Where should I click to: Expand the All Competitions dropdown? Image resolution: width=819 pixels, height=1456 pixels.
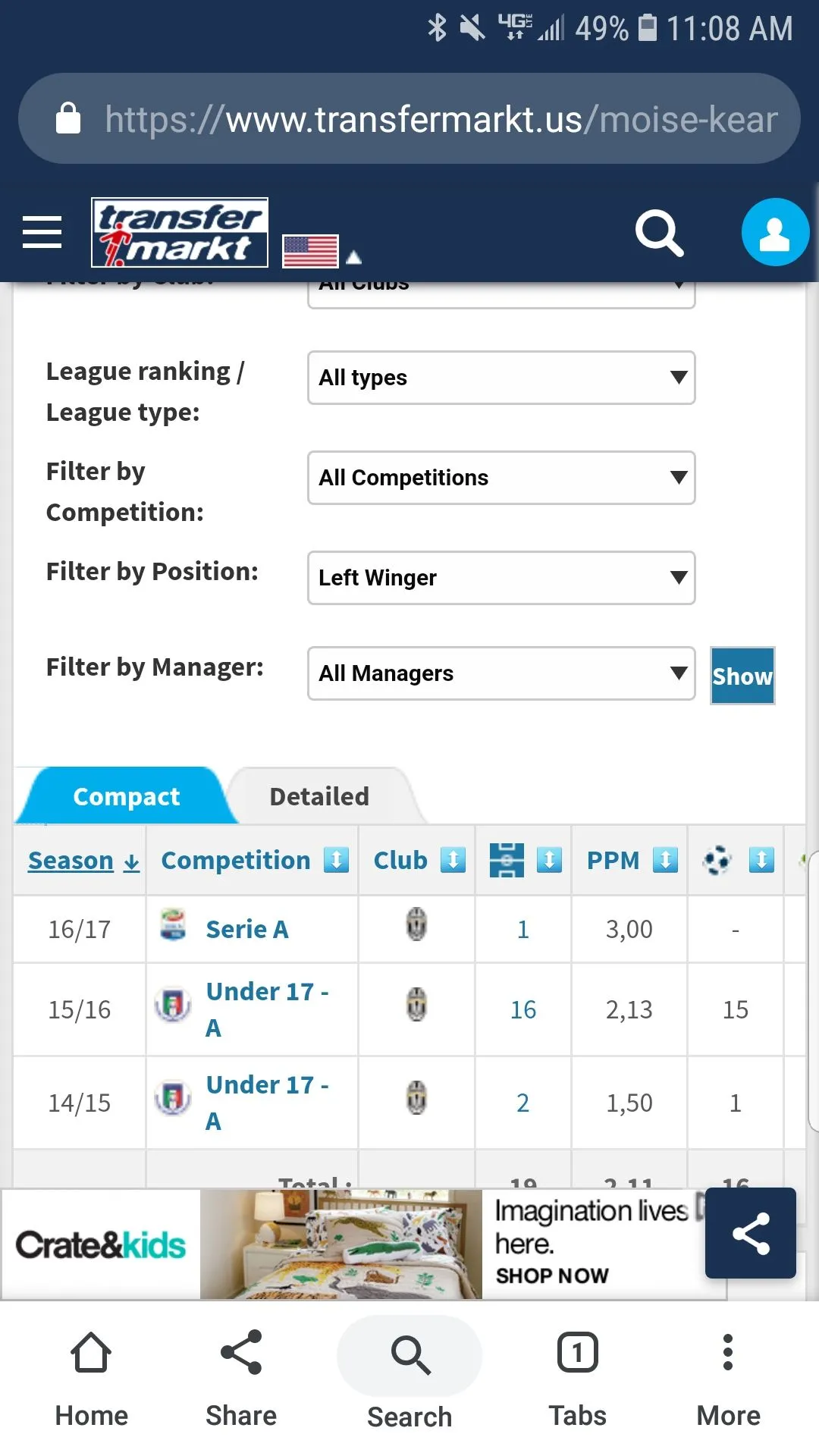[500, 478]
